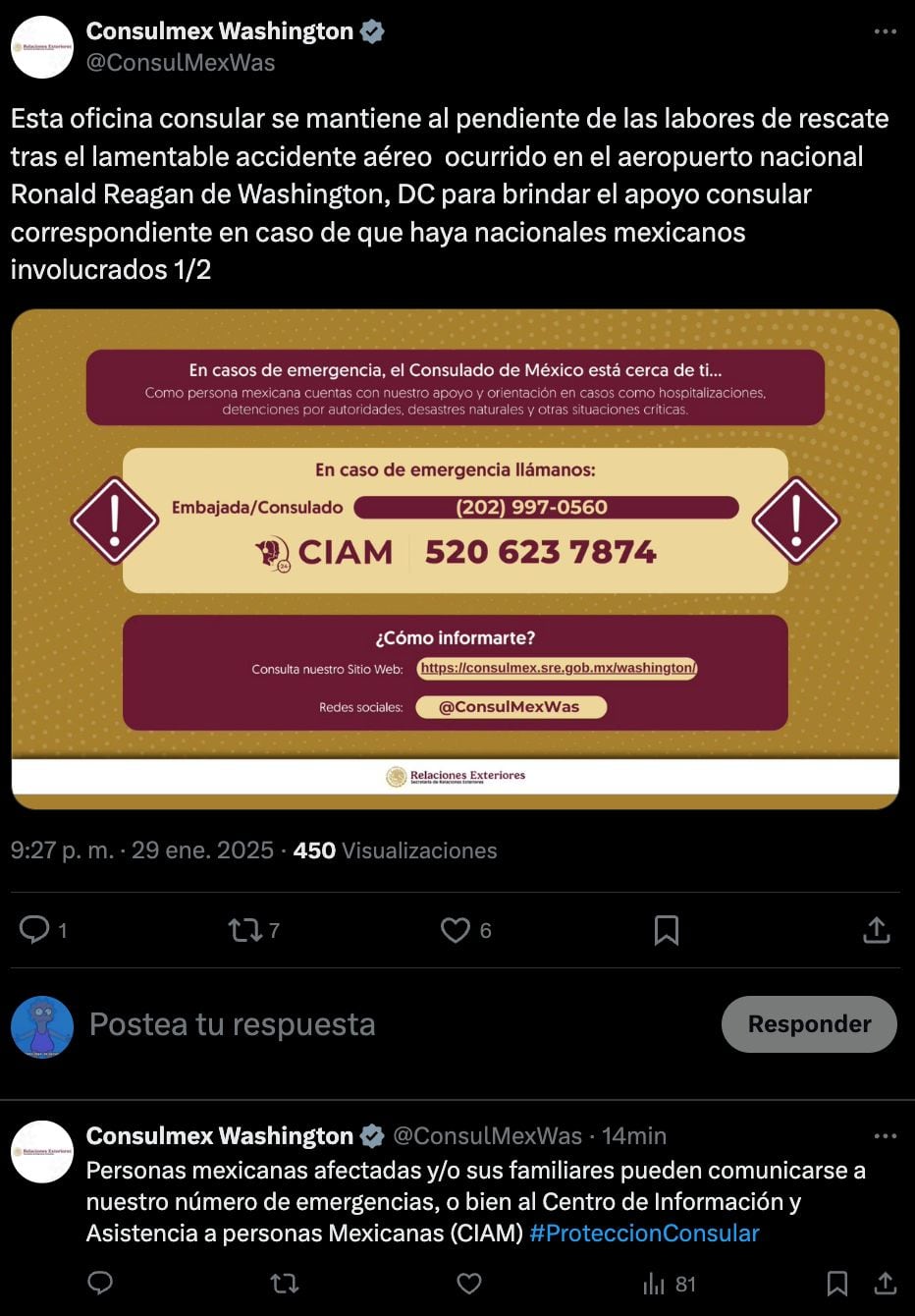Bookmark the CIAM reply post
Screen dimensions: 915x1316
pyautogui.click(x=836, y=1283)
